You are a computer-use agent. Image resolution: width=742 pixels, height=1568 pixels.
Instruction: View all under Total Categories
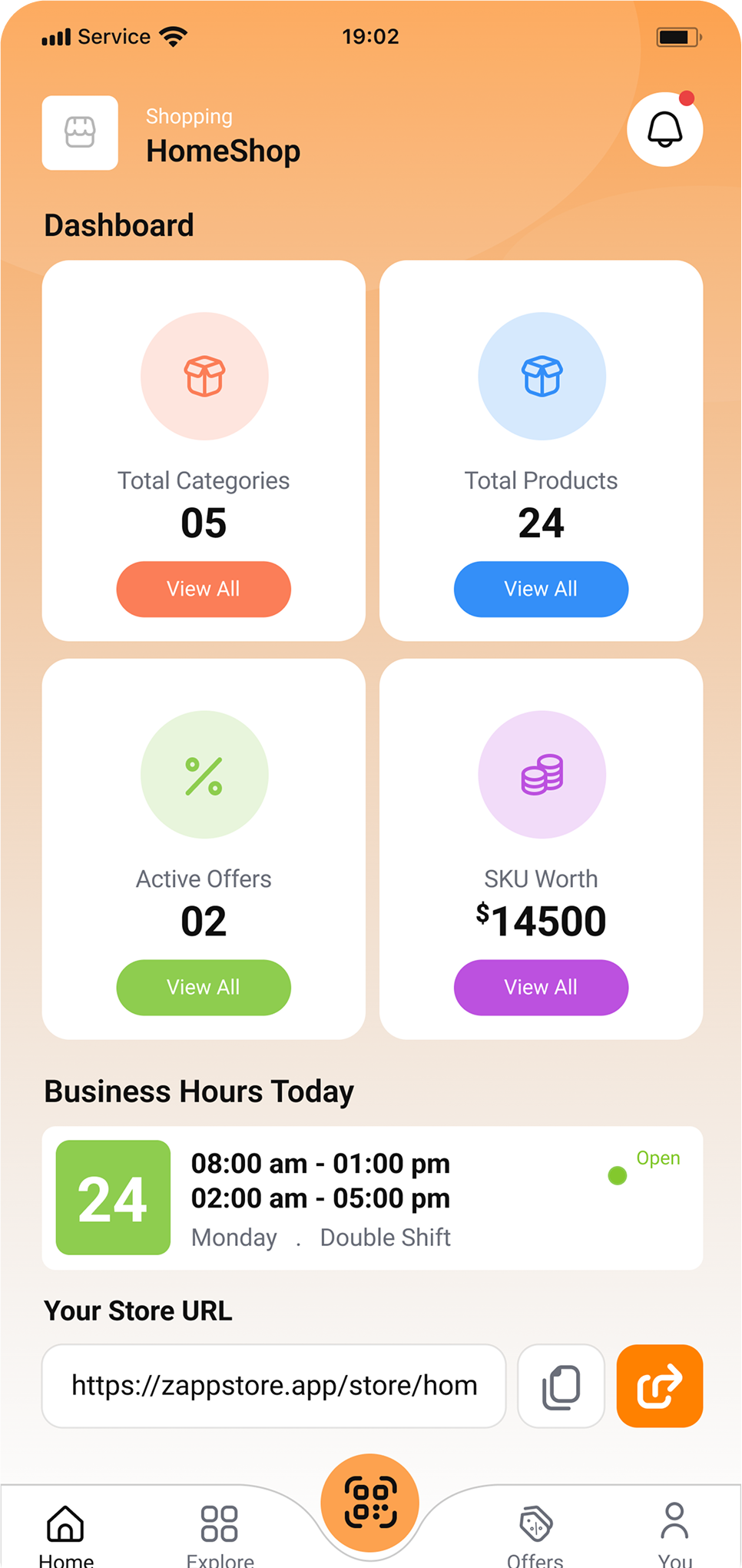coord(204,589)
